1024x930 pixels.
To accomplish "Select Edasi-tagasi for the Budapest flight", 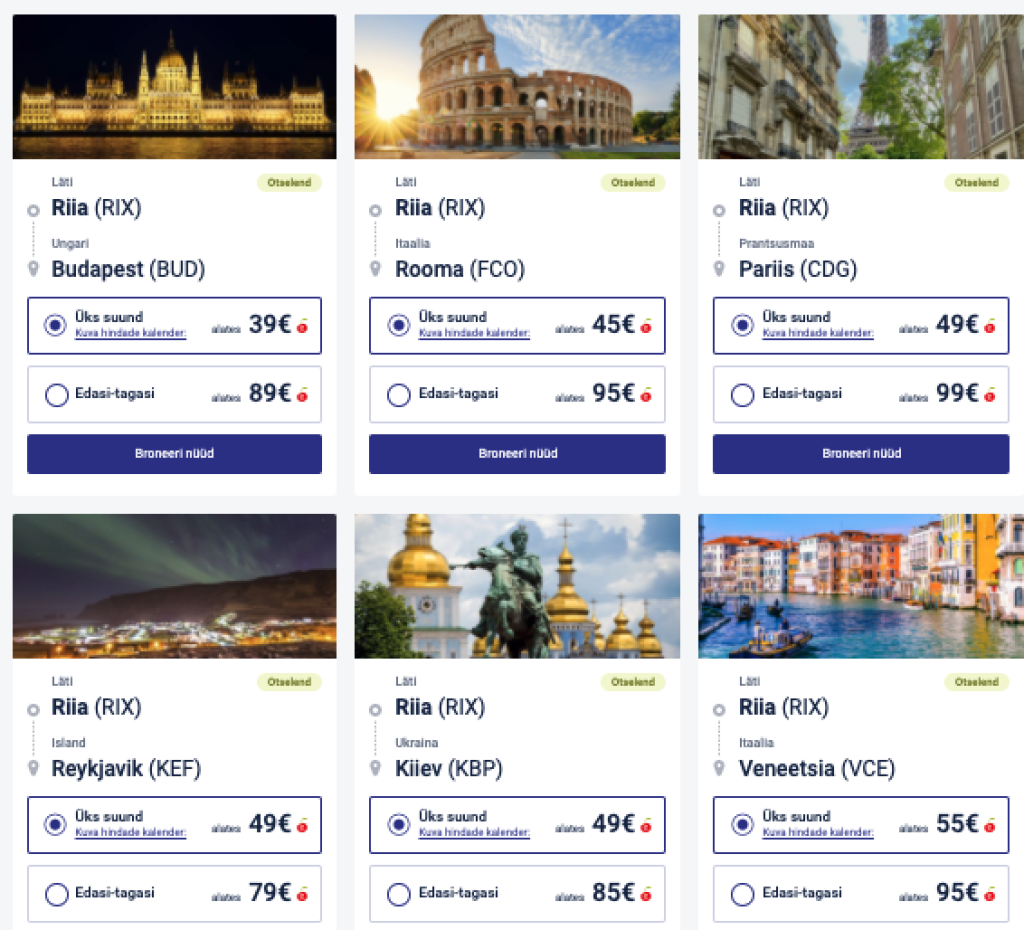I will point(57,394).
